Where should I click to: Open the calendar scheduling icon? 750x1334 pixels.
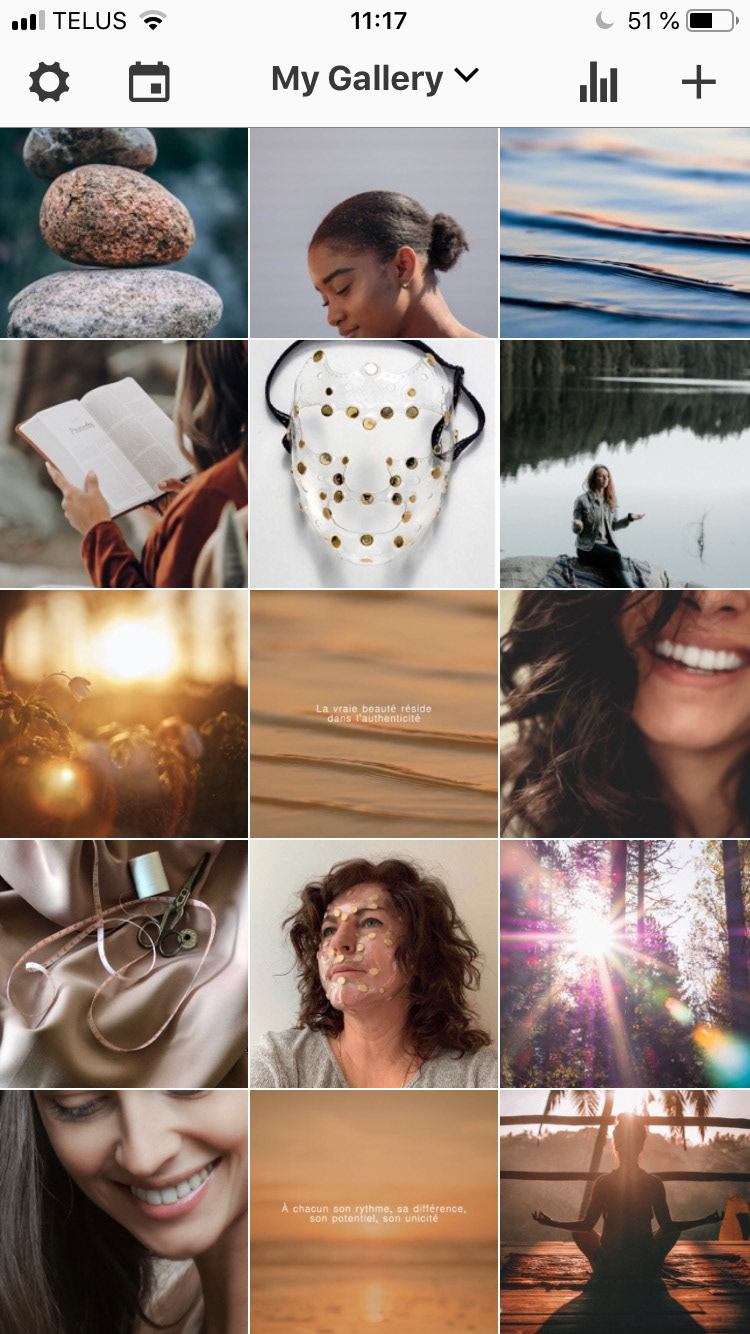[149, 82]
